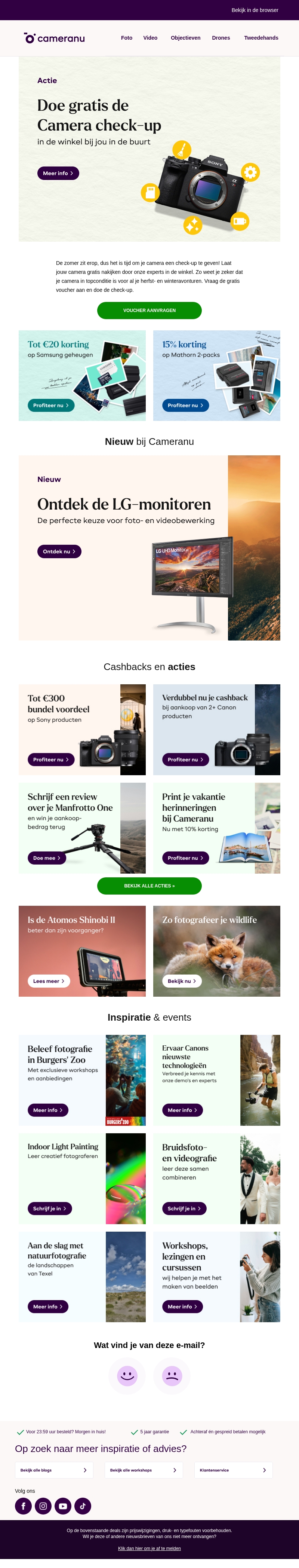Open Tweedehands category
Image resolution: width=299 pixels, height=1568 pixels.
[x=261, y=38]
